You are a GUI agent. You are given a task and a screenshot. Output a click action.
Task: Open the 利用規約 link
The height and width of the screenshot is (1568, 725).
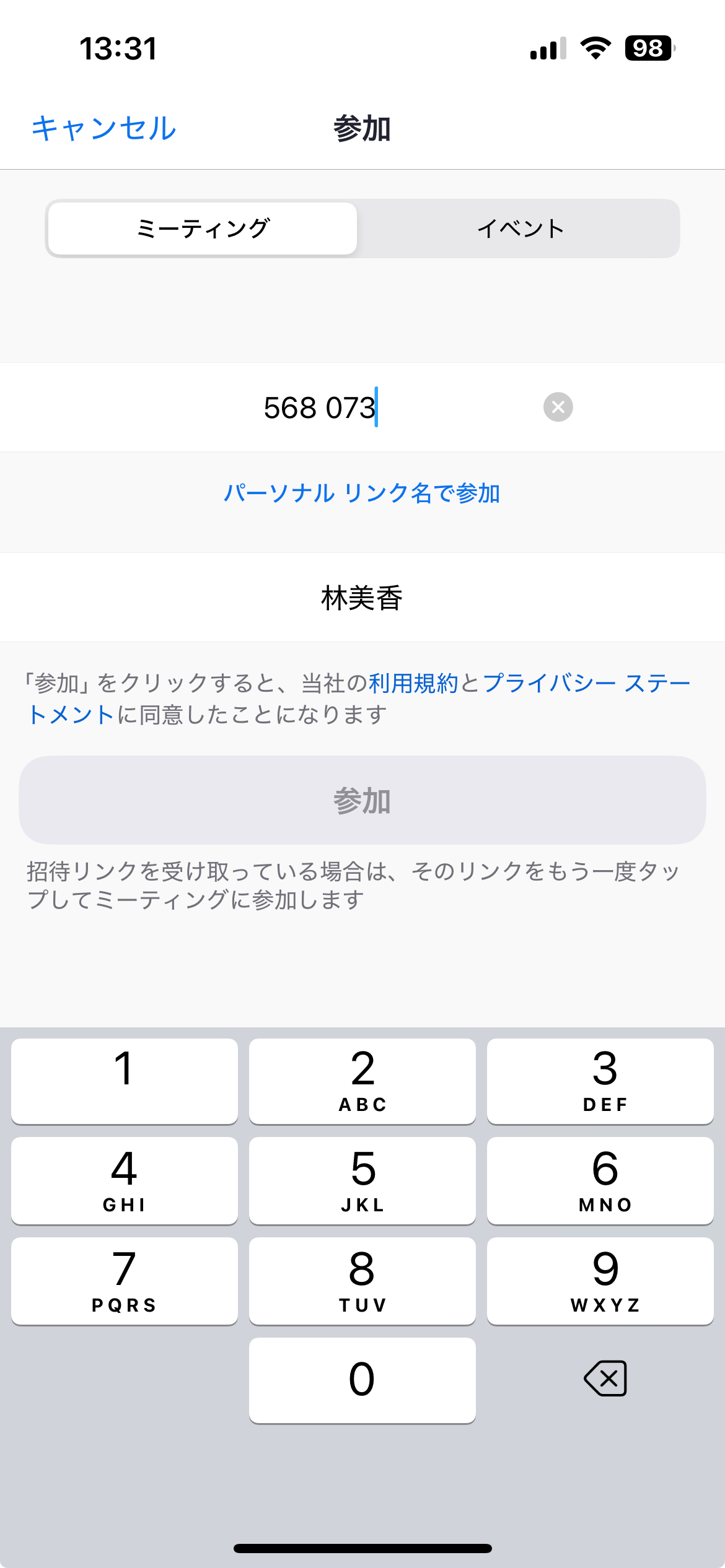pyautogui.click(x=413, y=683)
